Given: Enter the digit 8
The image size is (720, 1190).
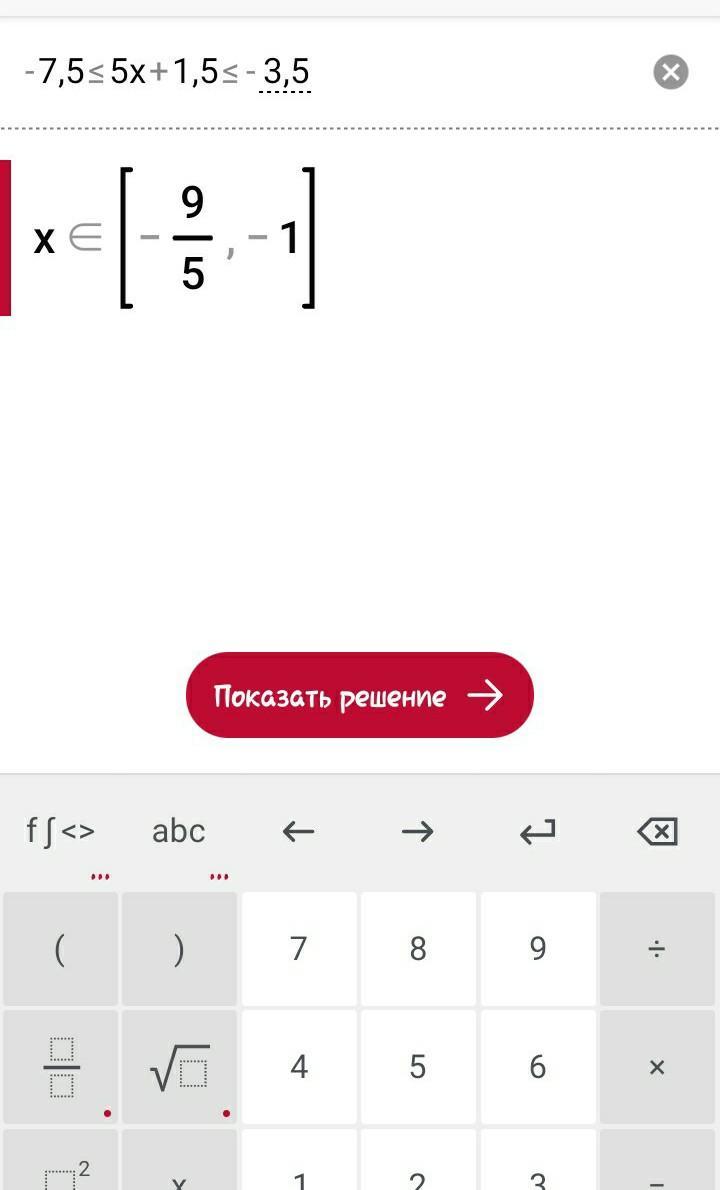Looking at the screenshot, I should point(418,948).
